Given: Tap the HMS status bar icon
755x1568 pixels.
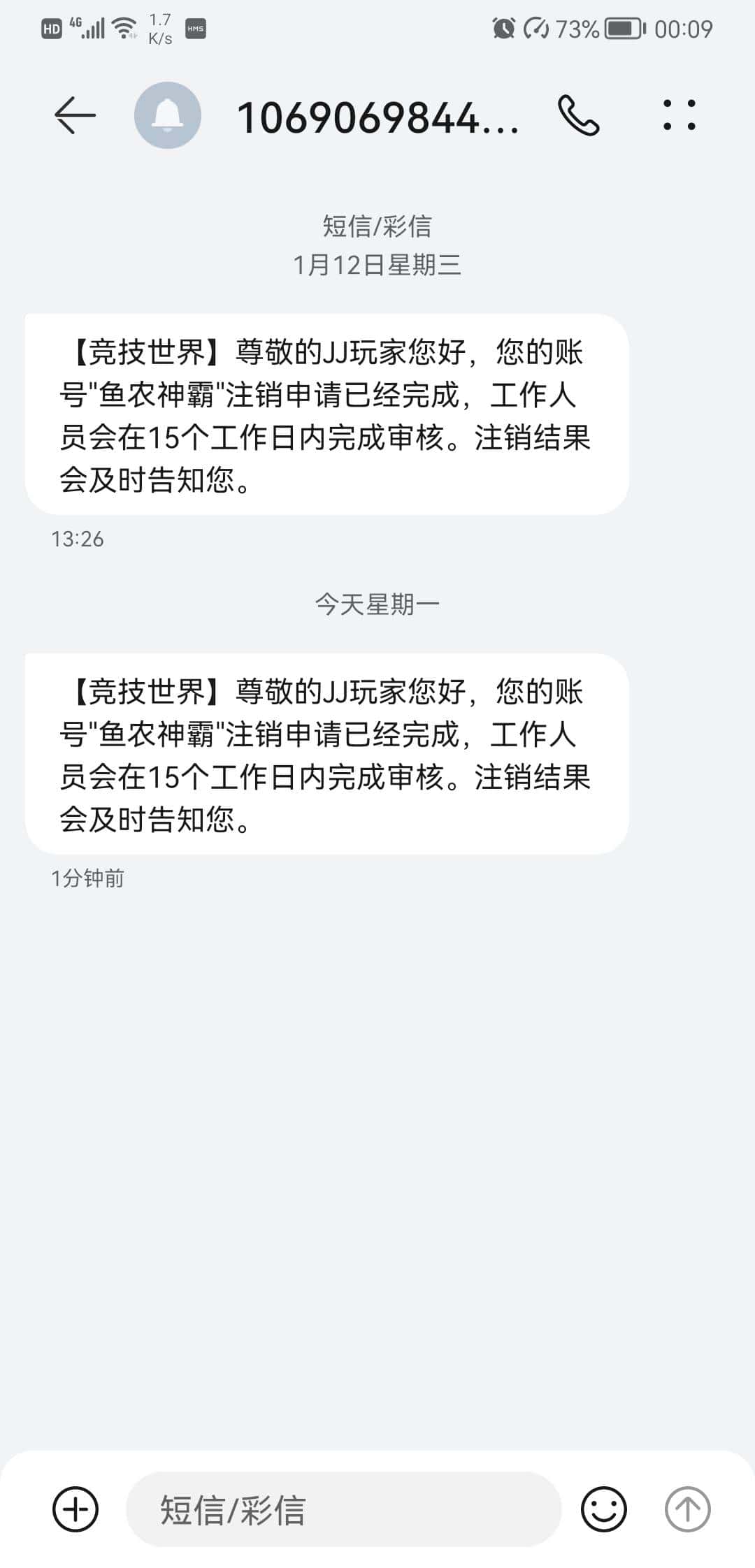Looking at the screenshot, I should [196, 29].
